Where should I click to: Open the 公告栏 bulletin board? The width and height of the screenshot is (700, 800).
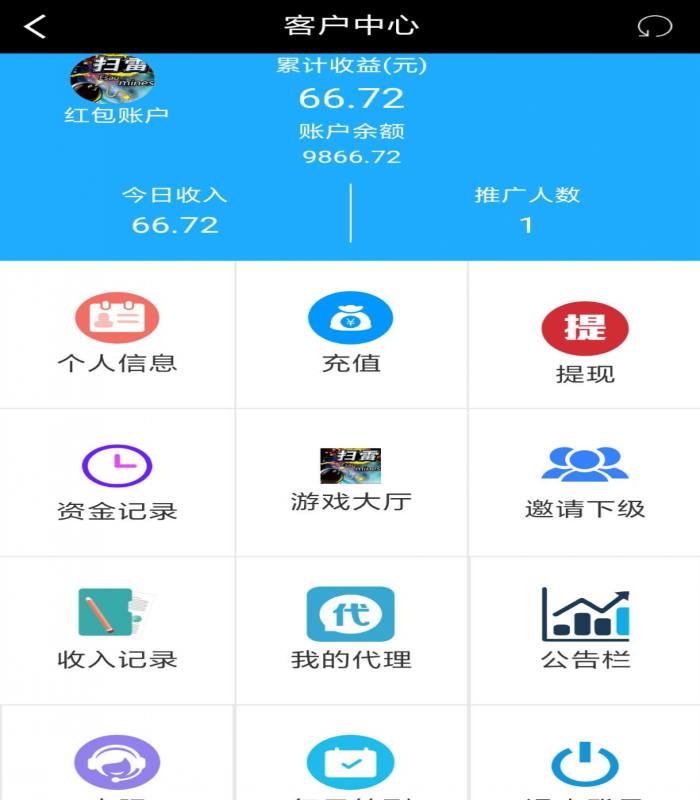(x=585, y=630)
